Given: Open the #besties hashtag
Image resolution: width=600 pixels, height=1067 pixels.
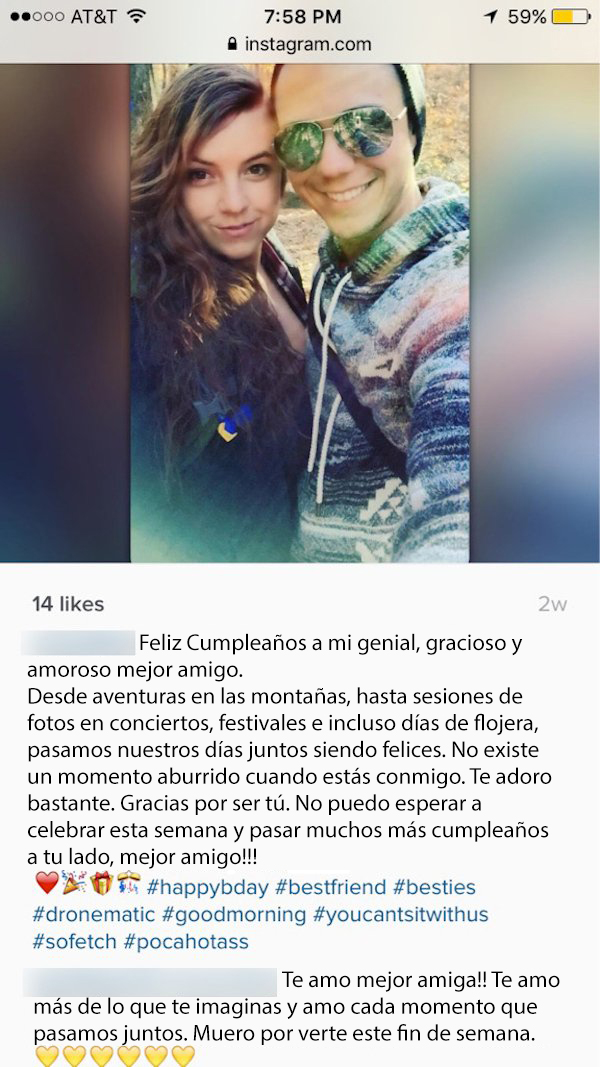Looking at the screenshot, I should [x=434, y=887].
